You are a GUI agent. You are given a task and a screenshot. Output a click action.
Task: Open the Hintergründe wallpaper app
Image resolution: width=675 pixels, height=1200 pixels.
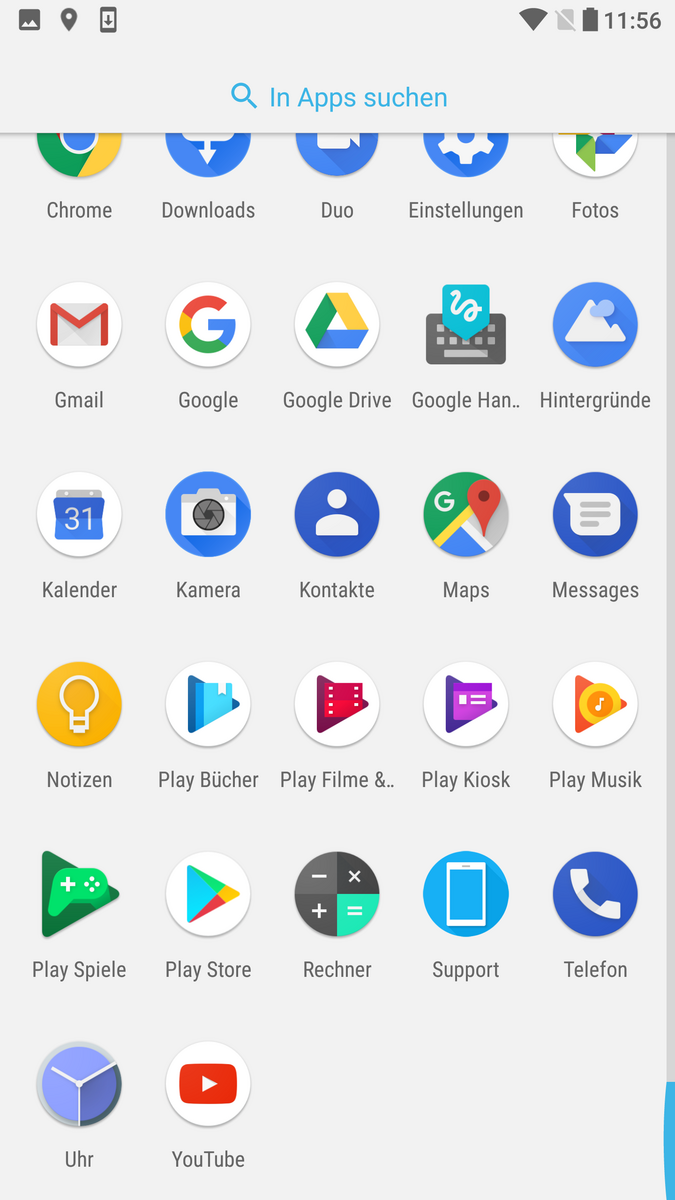coord(595,326)
